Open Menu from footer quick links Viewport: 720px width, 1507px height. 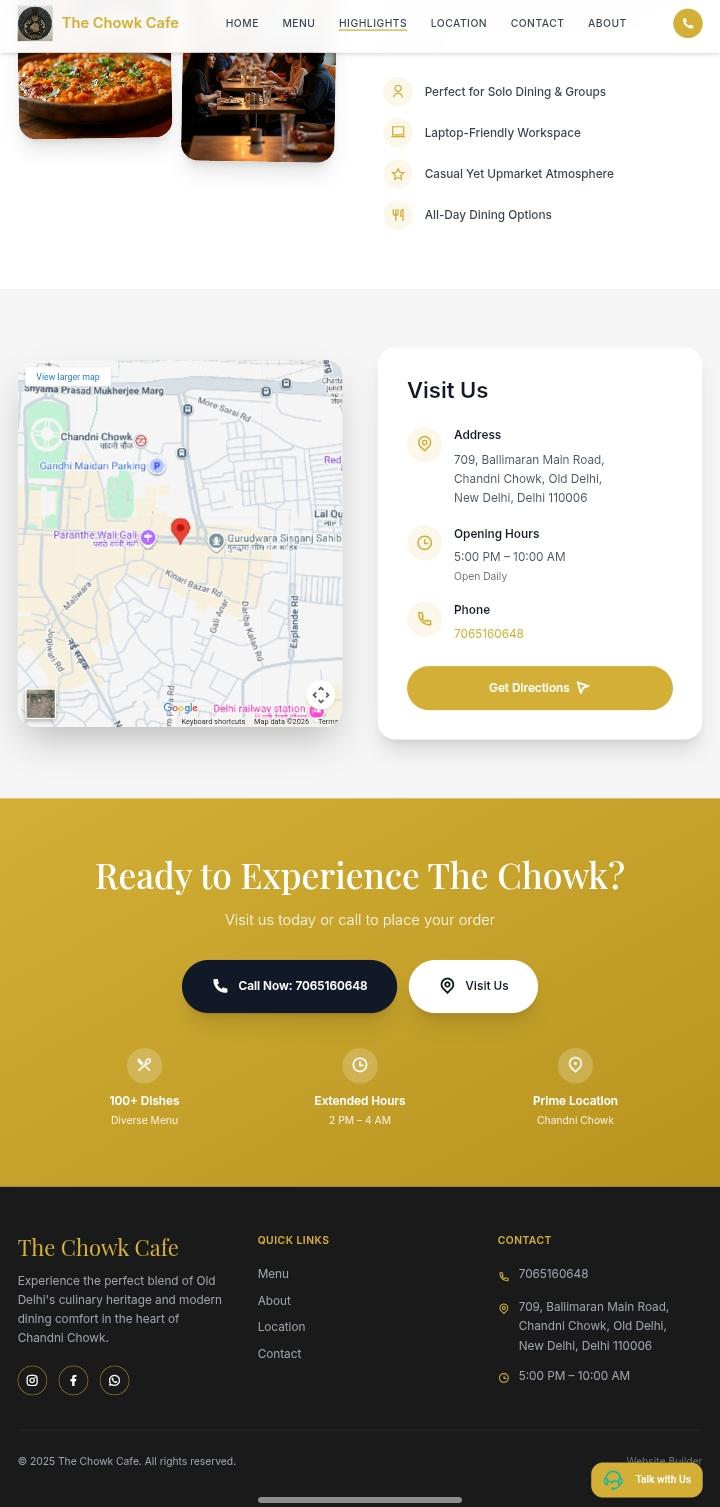[x=273, y=1274]
